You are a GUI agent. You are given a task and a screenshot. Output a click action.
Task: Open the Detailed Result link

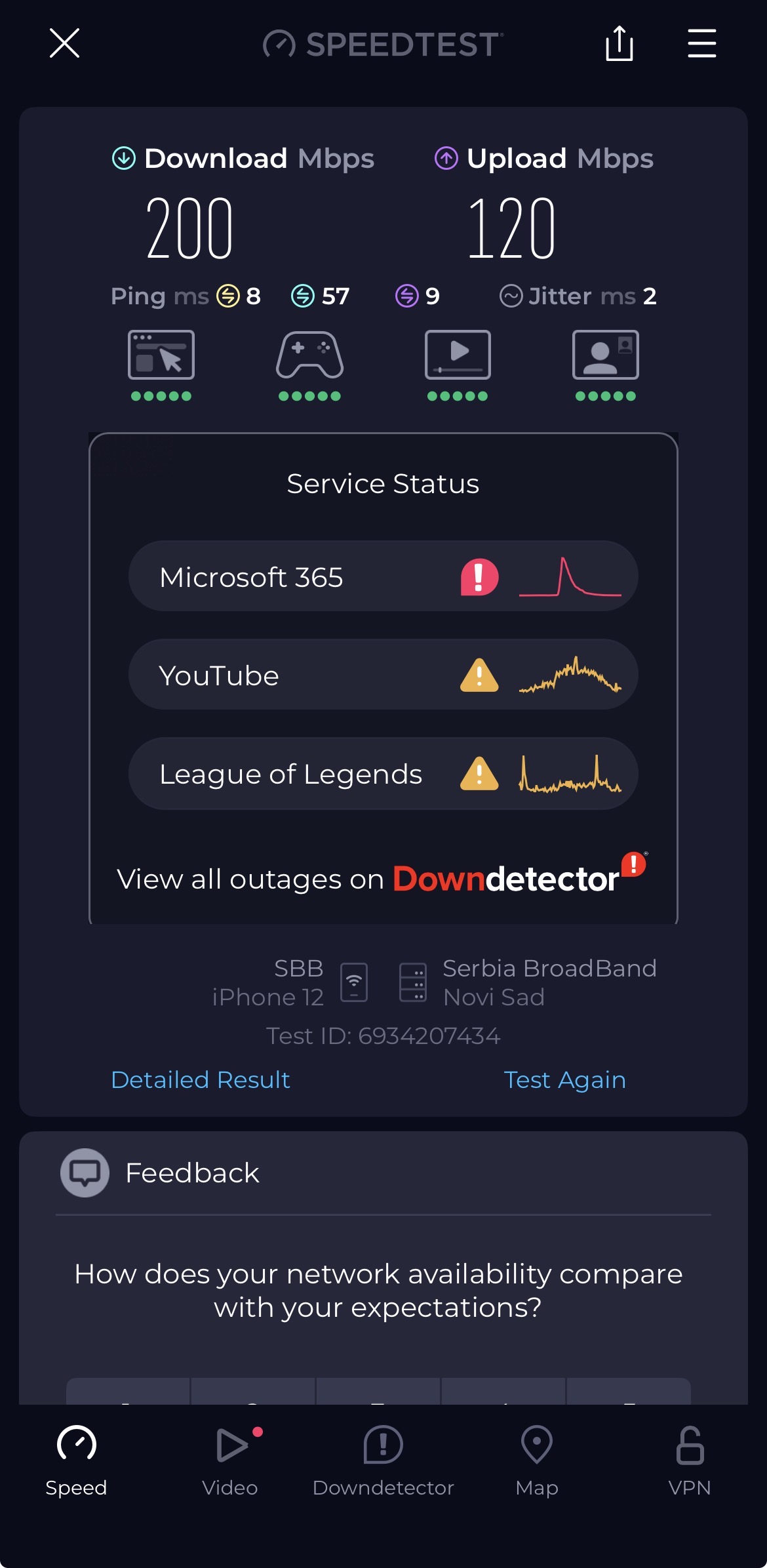[x=201, y=1080]
